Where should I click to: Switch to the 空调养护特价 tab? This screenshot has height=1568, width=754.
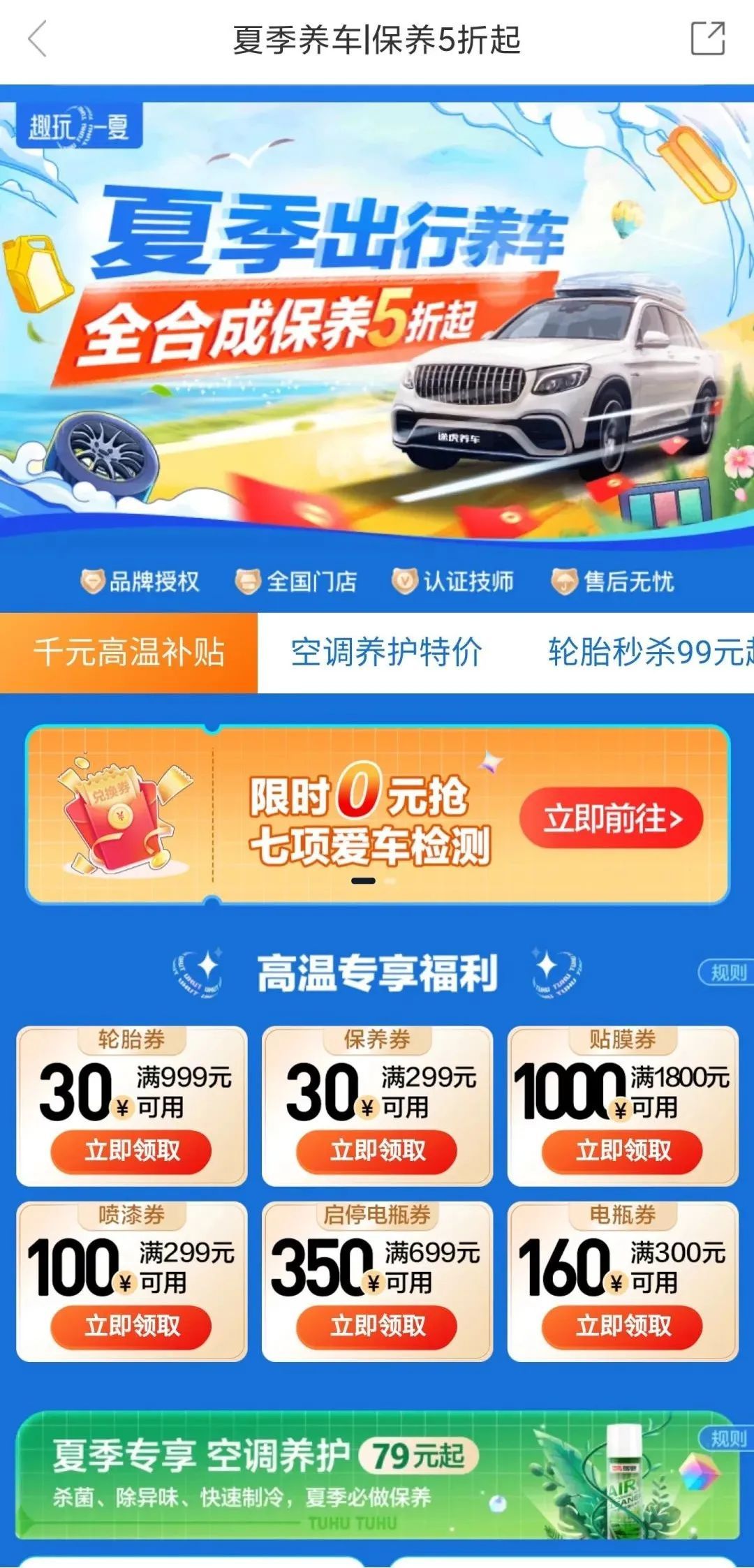click(386, 653)
